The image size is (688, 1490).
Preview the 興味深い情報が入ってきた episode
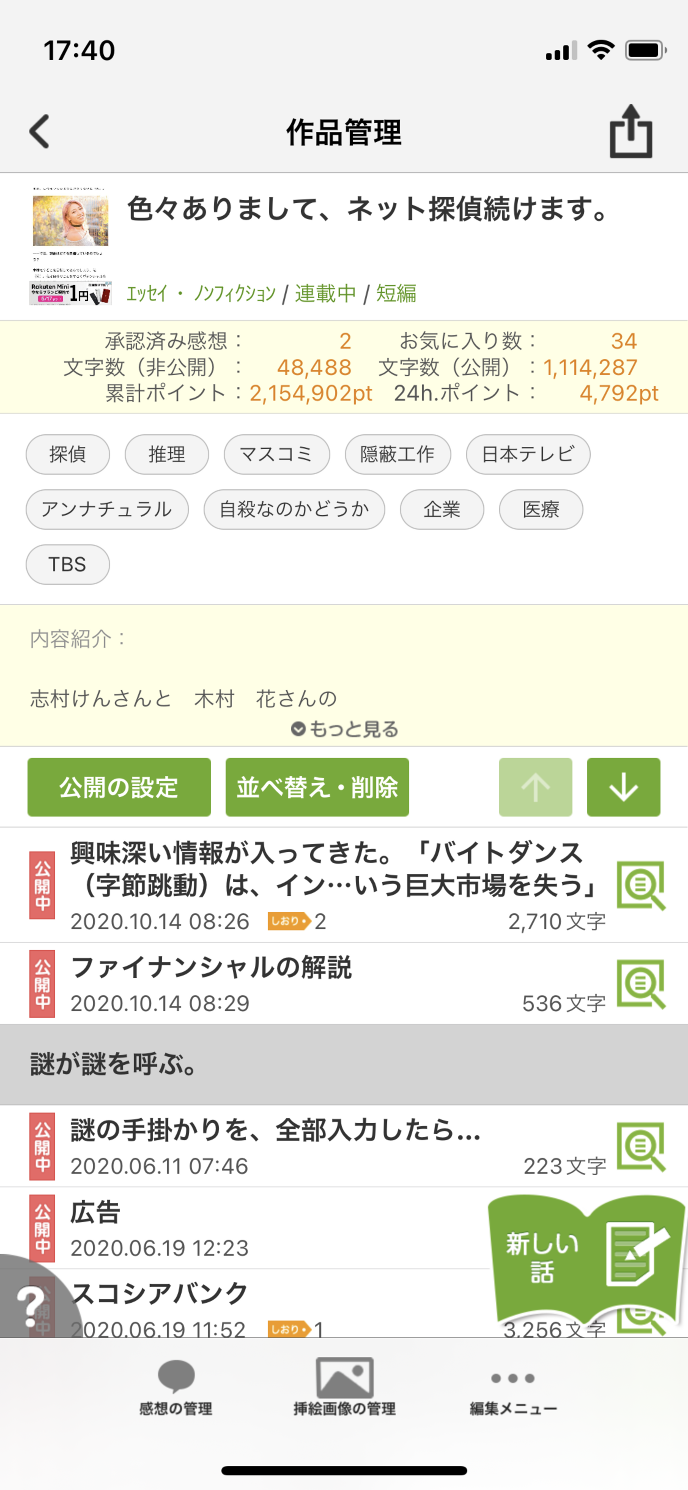[x=641, y=885]
